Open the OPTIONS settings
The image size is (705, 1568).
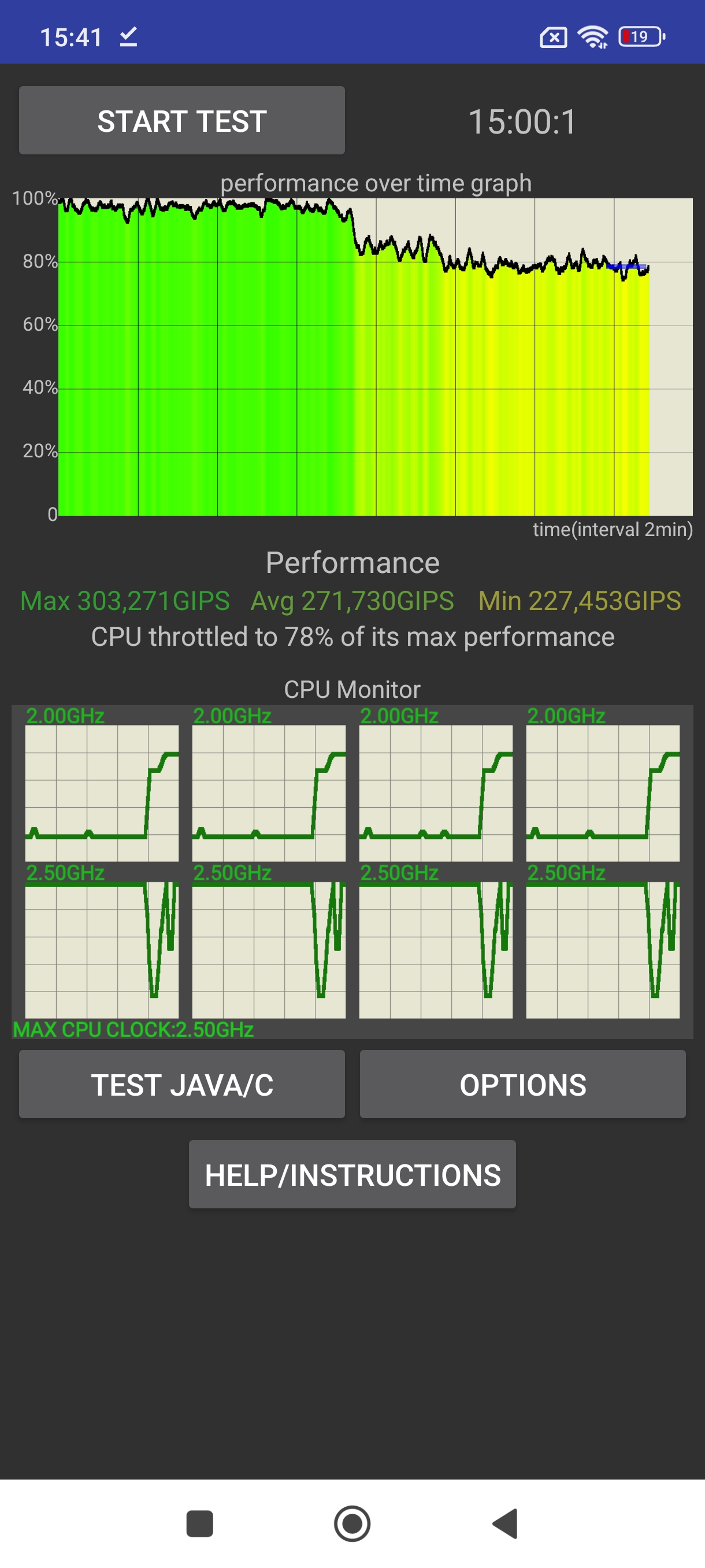point(522,1084)
